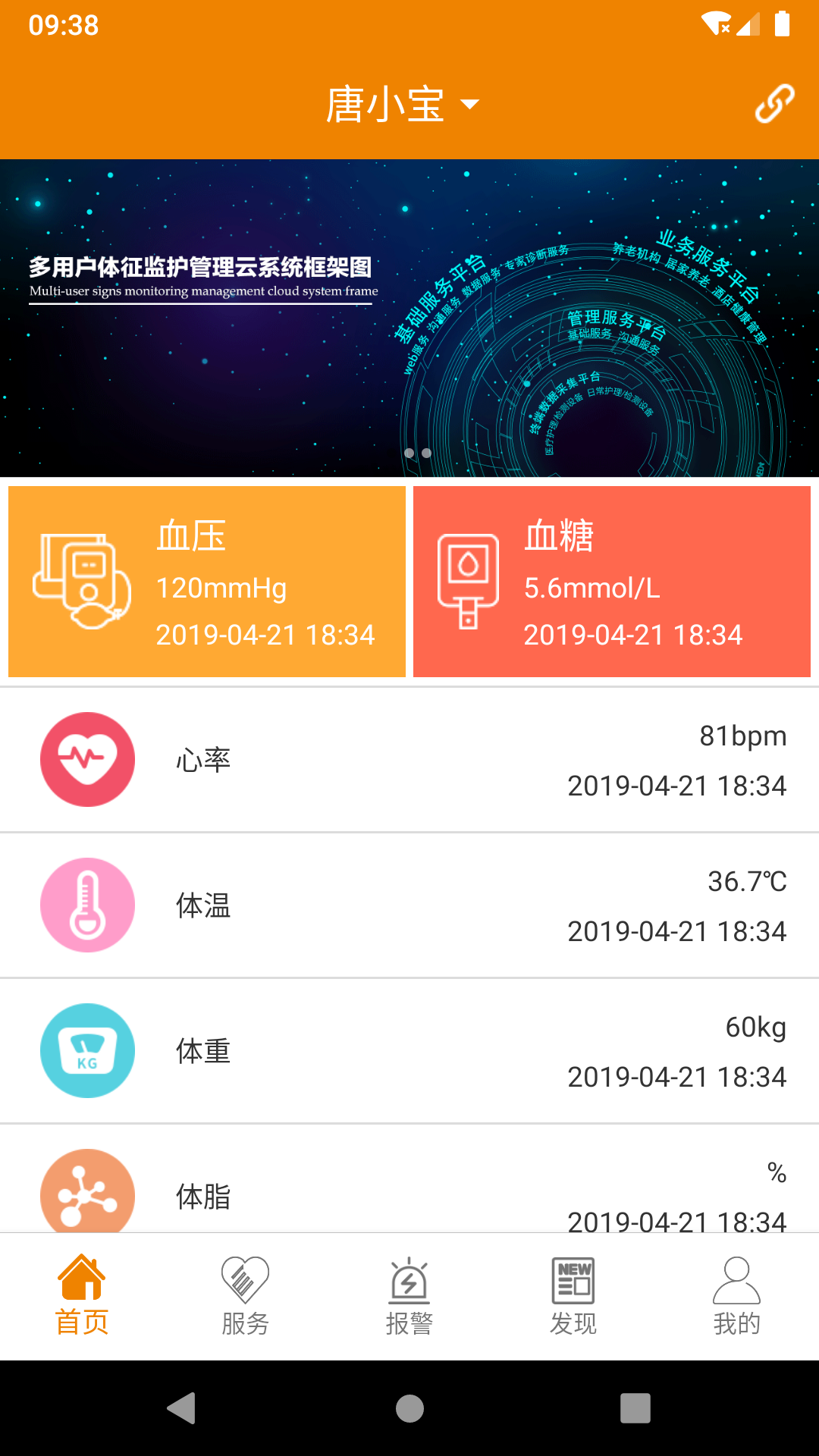Open the 体重 weight row
Screen dimensions: 819x1456
coord(409,1051)
